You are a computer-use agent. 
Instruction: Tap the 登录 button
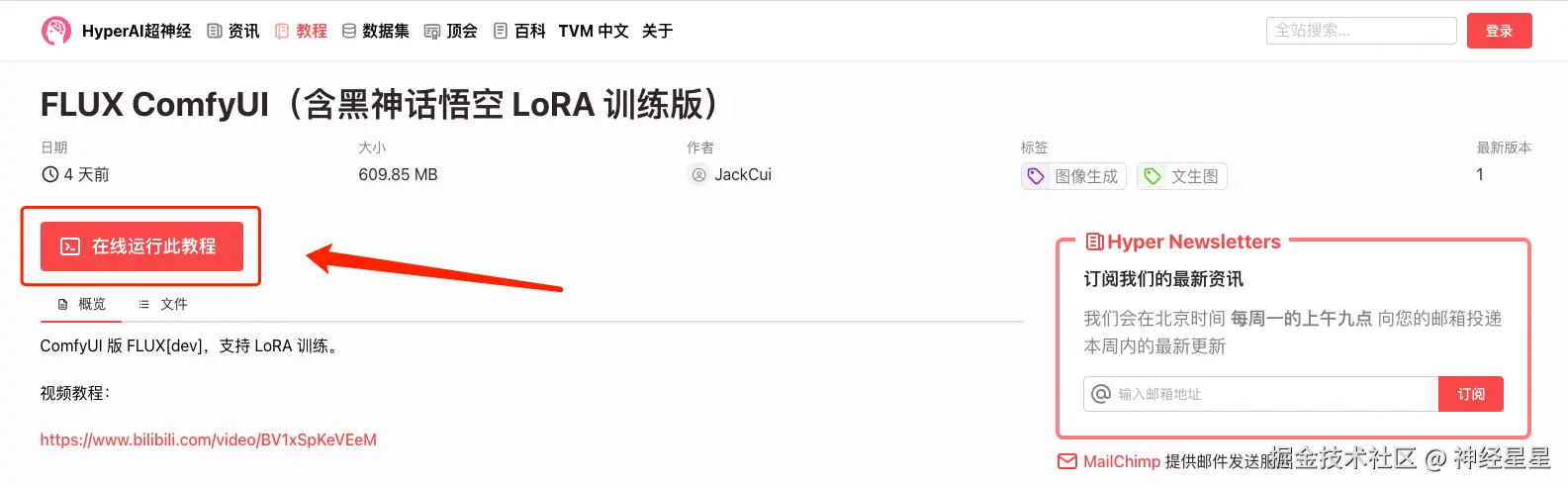pos(1499,31)
